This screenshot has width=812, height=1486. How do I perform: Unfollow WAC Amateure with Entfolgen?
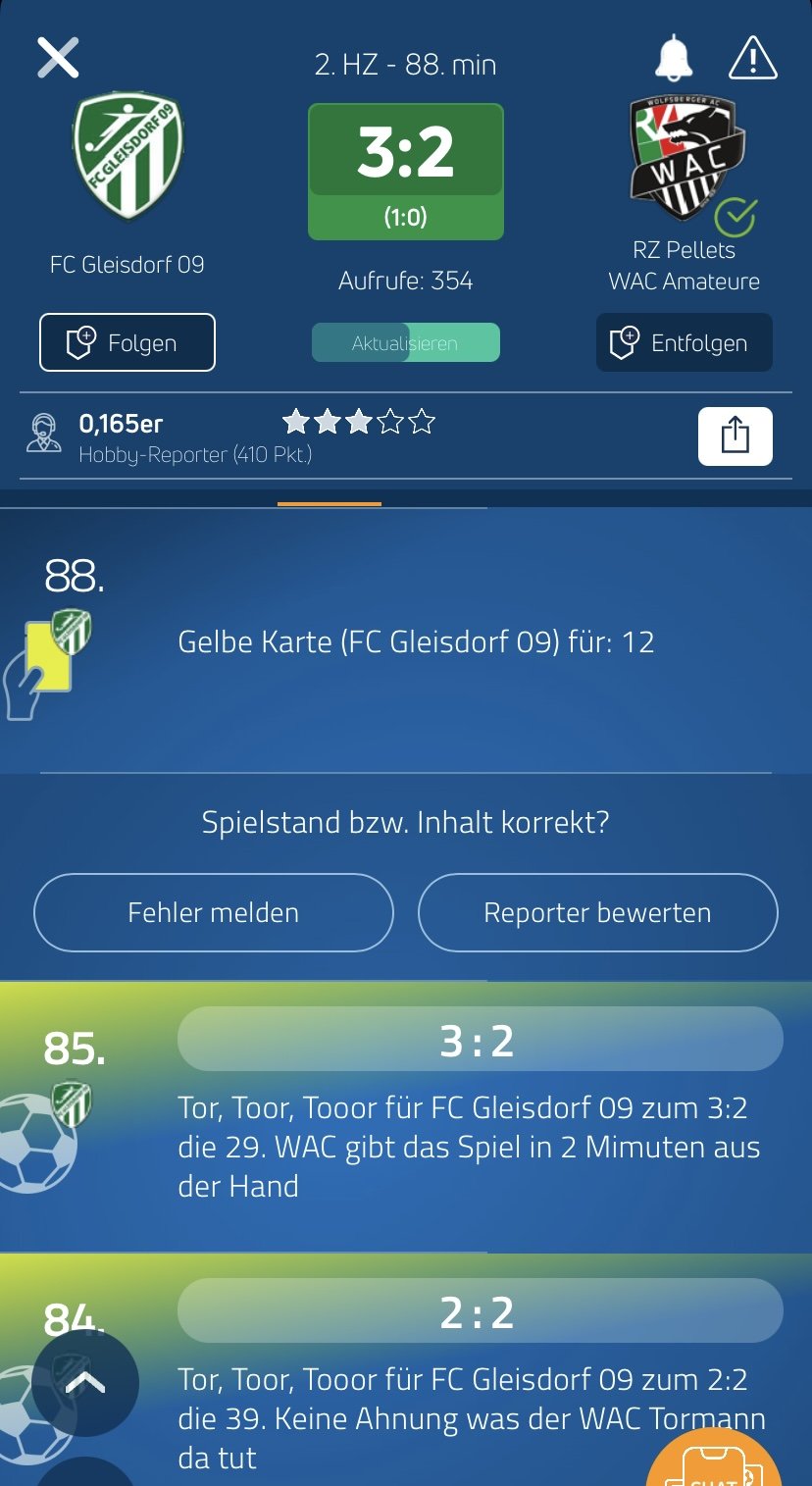[x=685, y=342]
